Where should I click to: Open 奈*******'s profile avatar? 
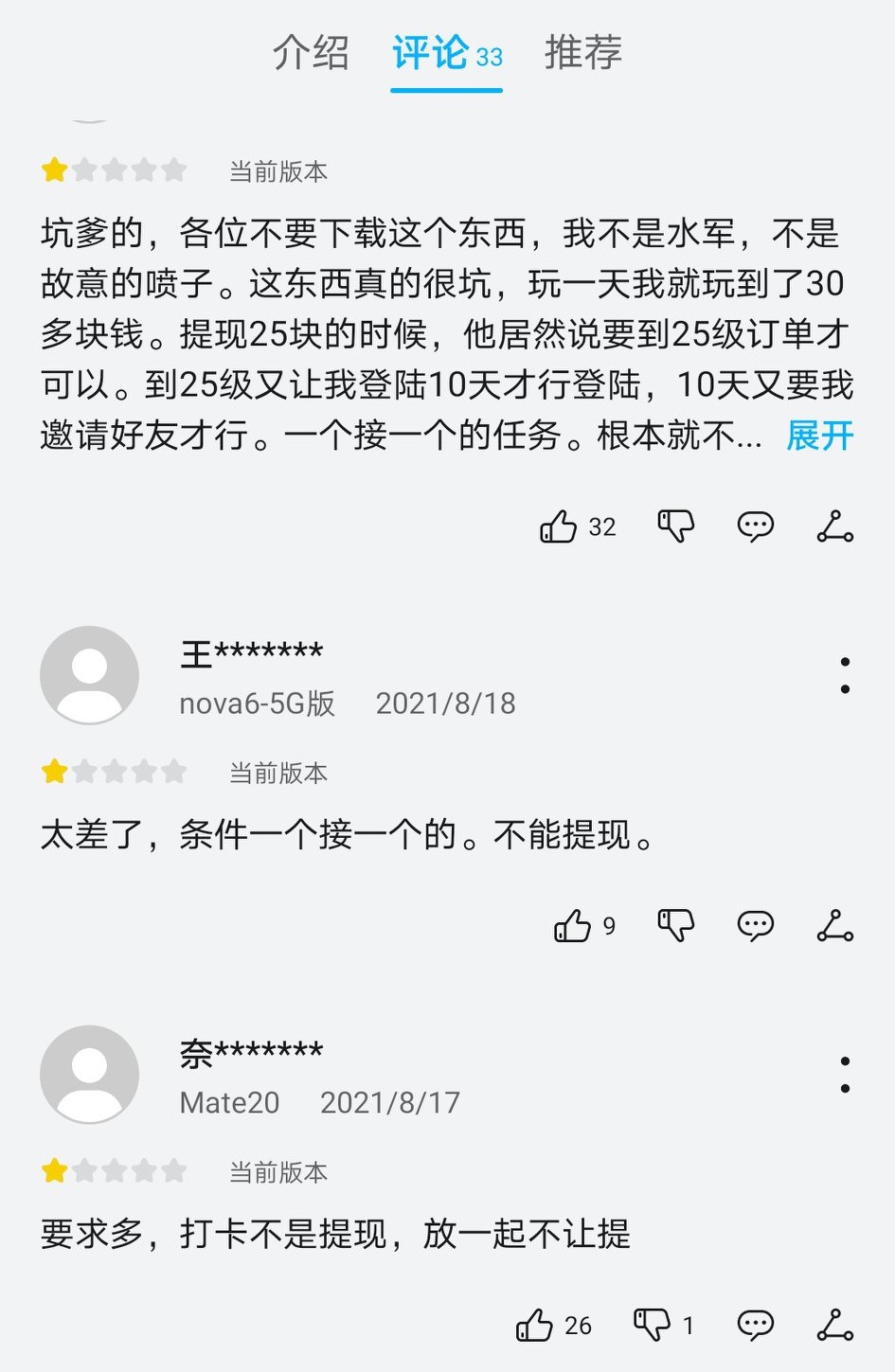[x=90, y=1075]
